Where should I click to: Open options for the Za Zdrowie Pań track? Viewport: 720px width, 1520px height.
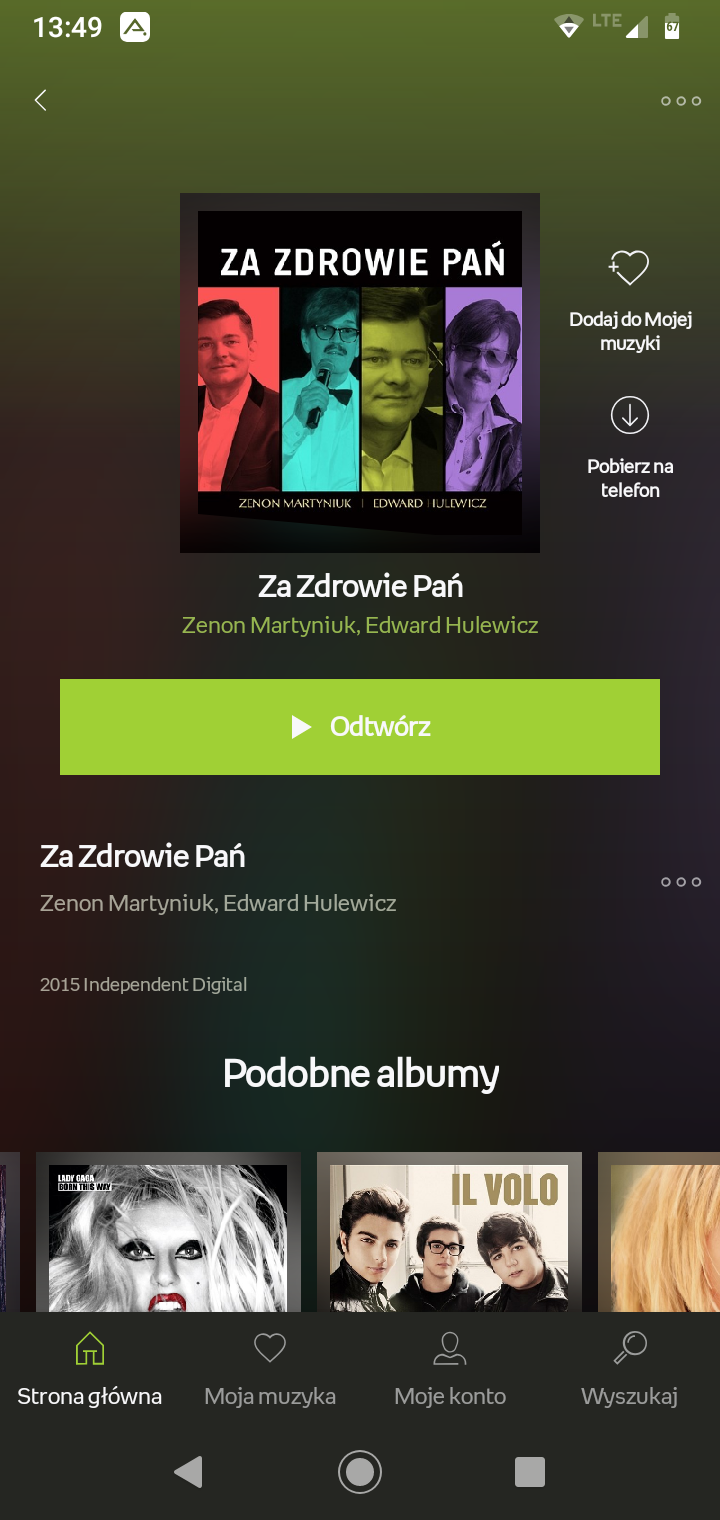coord(680,882)
